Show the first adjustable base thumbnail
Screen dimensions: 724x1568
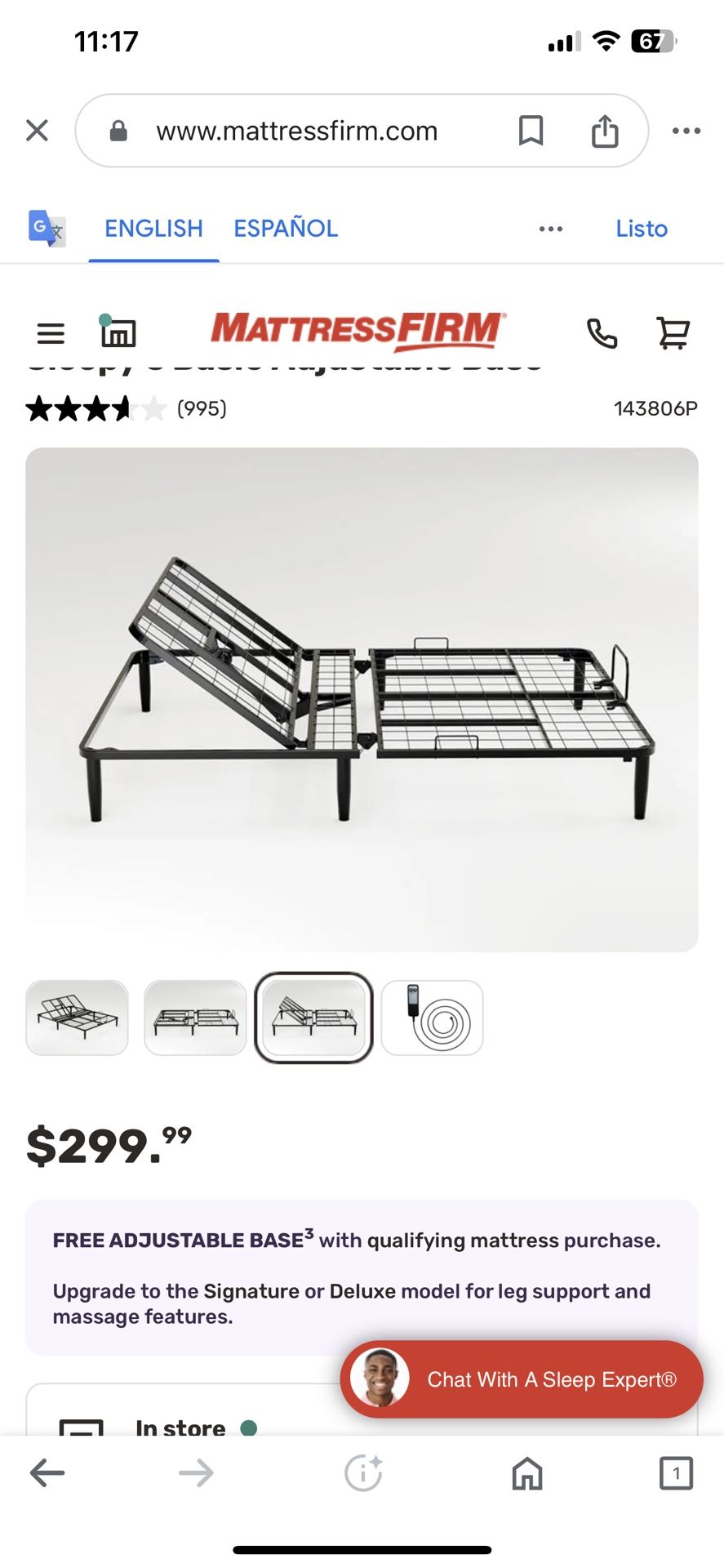(x=78, y=1018)
